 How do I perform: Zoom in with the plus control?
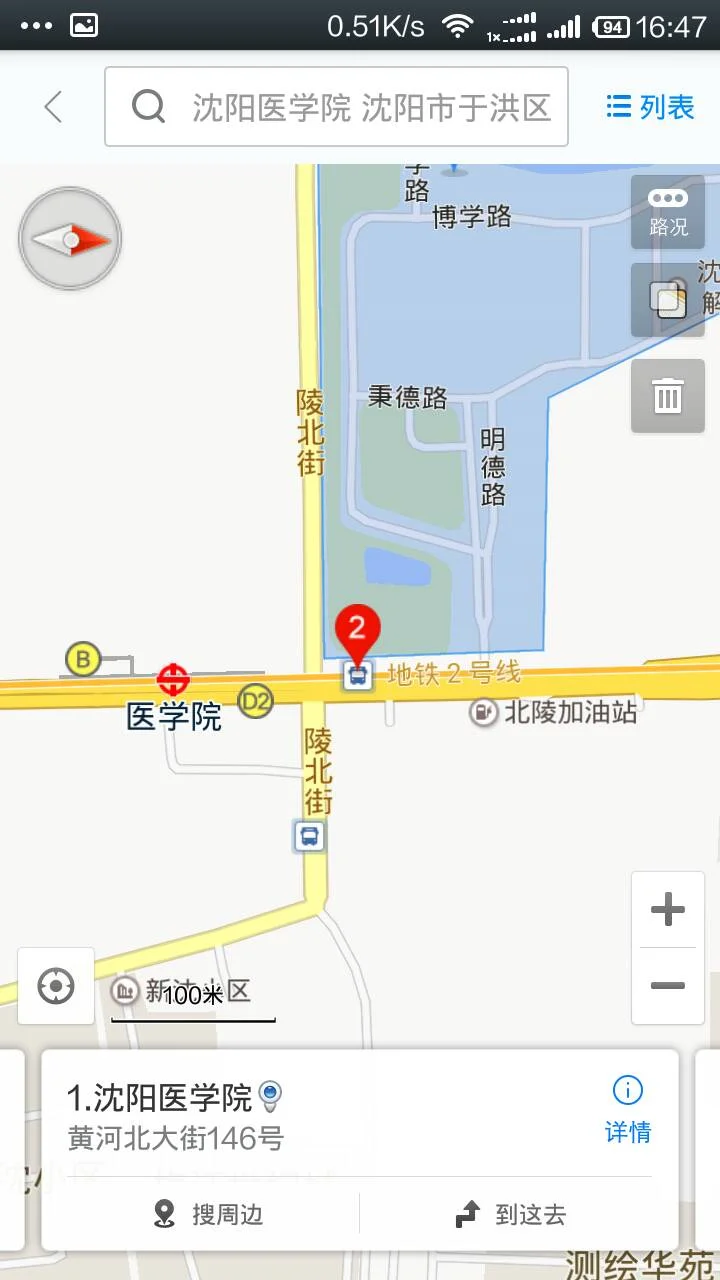pyautogui.click(x=667, y=908)
